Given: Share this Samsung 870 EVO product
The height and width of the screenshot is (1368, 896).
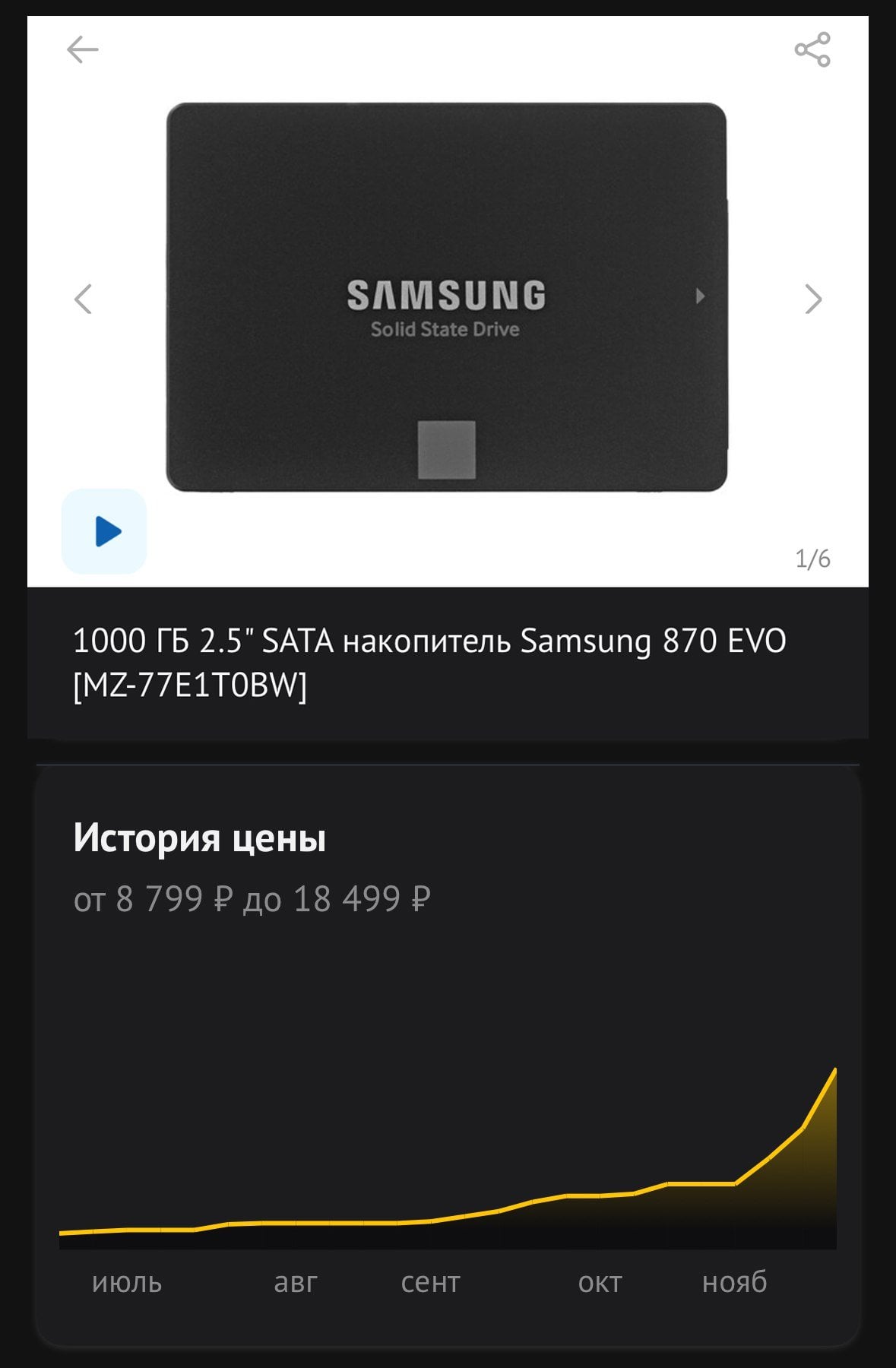Looking at the screenshot, I should 812,50.
